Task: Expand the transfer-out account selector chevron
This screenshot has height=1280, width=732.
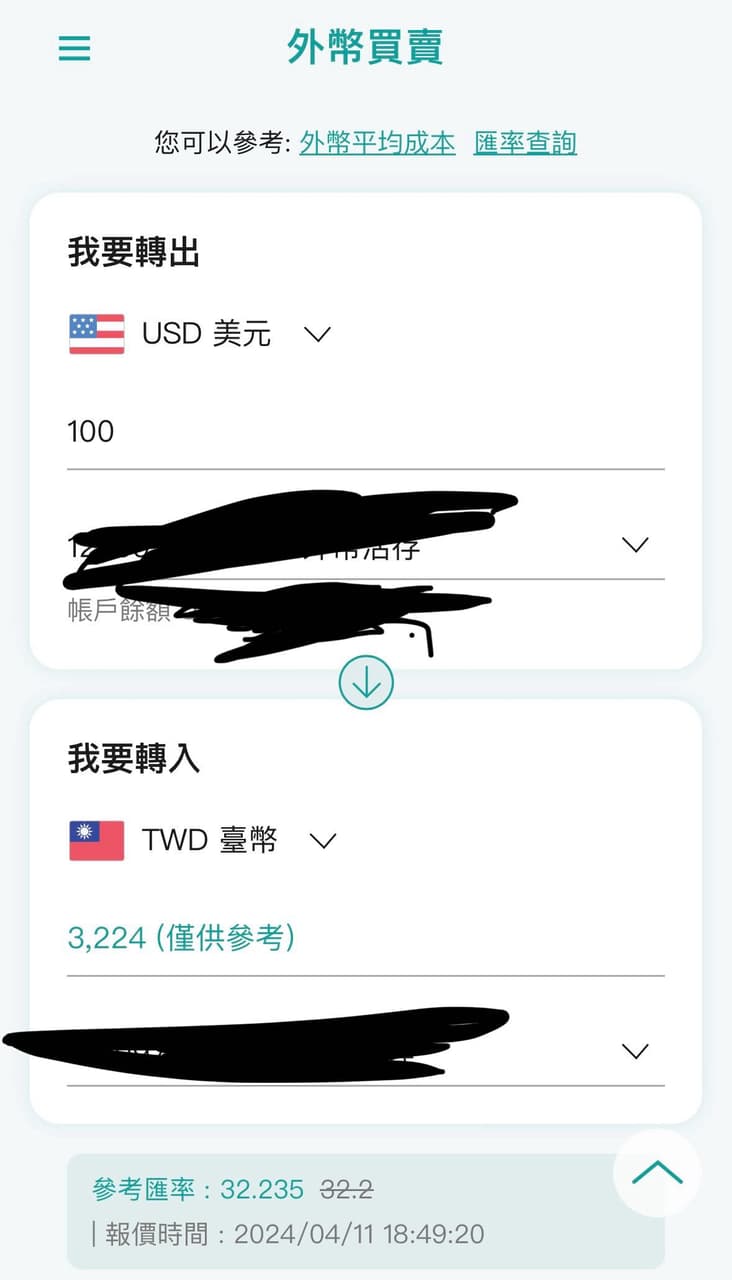Action: pyautogui.click(x=635, y=544)
